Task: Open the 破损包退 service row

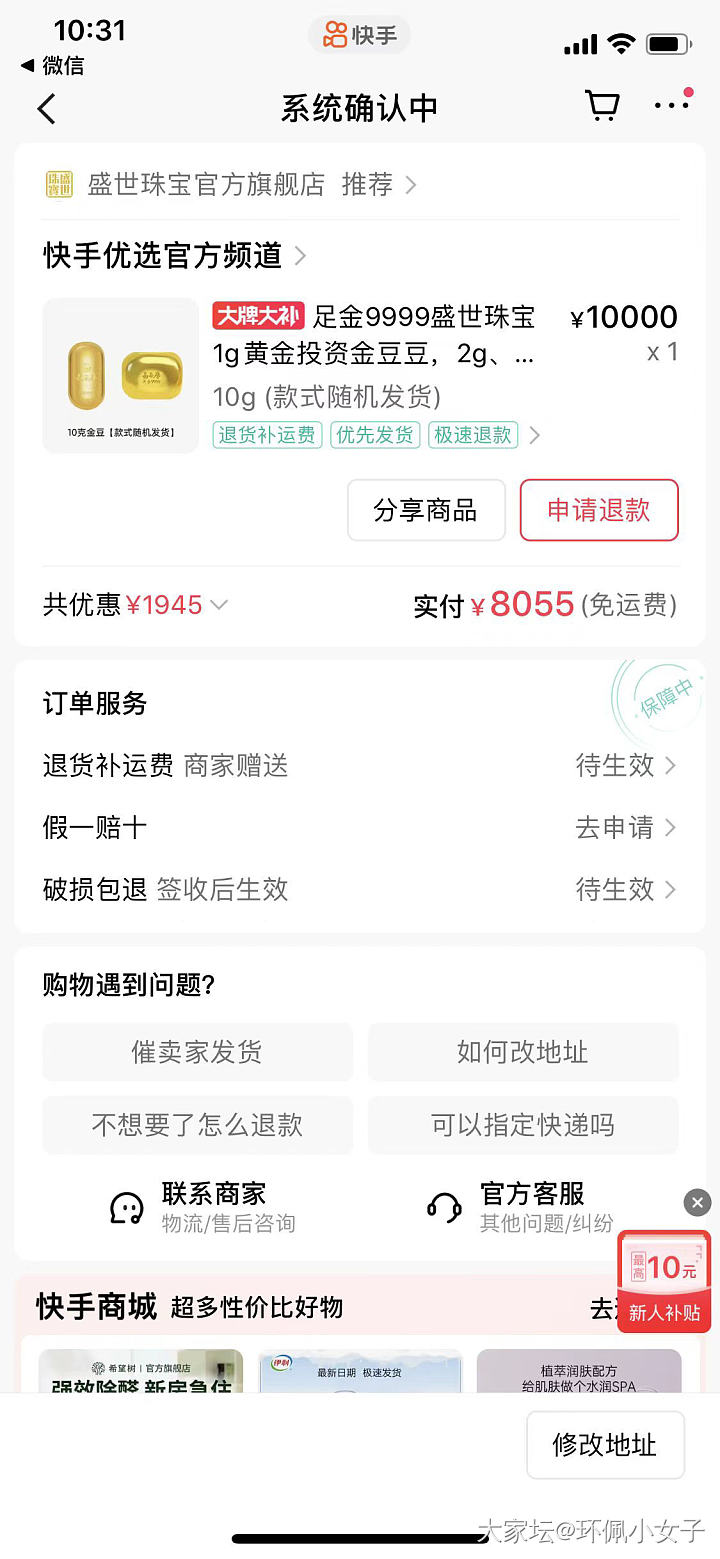Action: (360, 890)
